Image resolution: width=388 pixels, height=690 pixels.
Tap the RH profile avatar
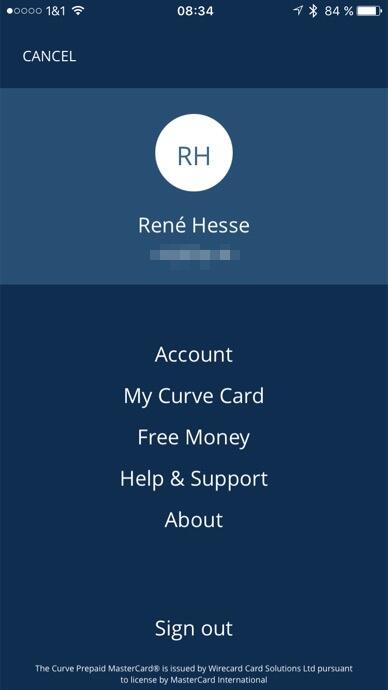coord(194,153)
